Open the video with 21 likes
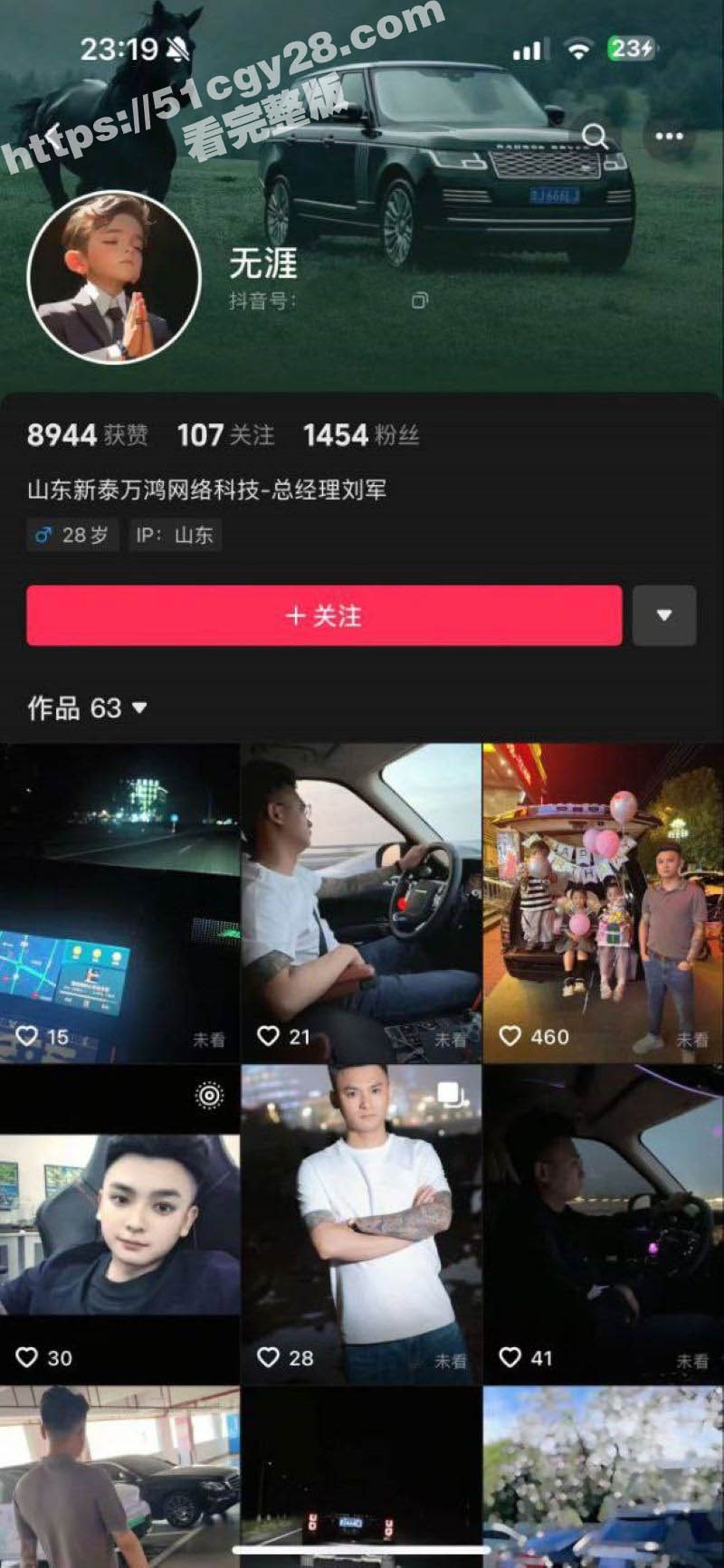Viewport: 724px width, 1568px height. 361,903
